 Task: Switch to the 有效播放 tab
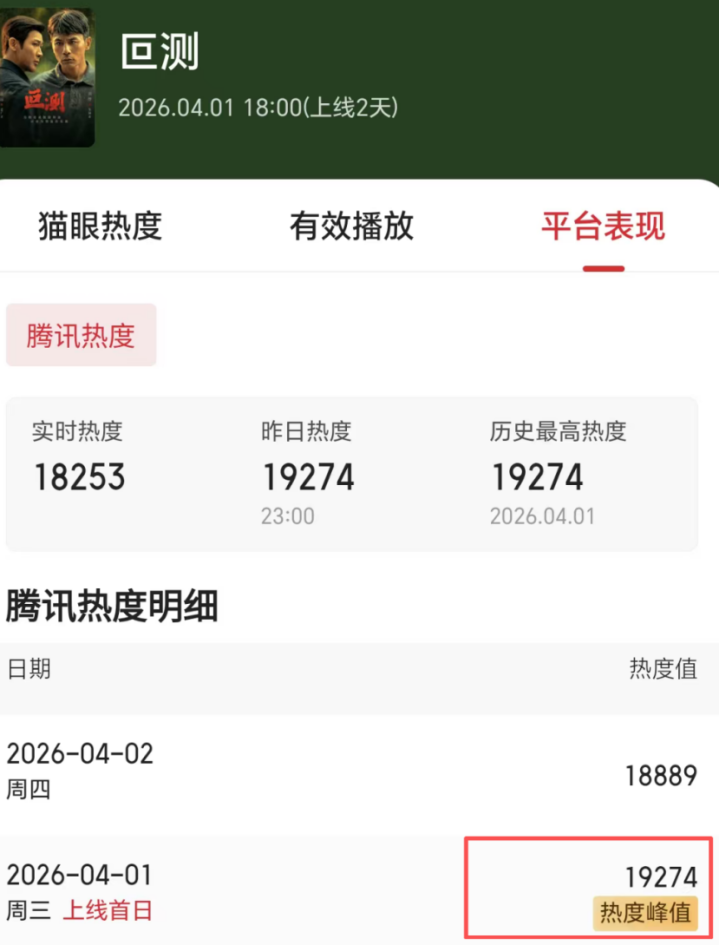(x=351, y=226)
